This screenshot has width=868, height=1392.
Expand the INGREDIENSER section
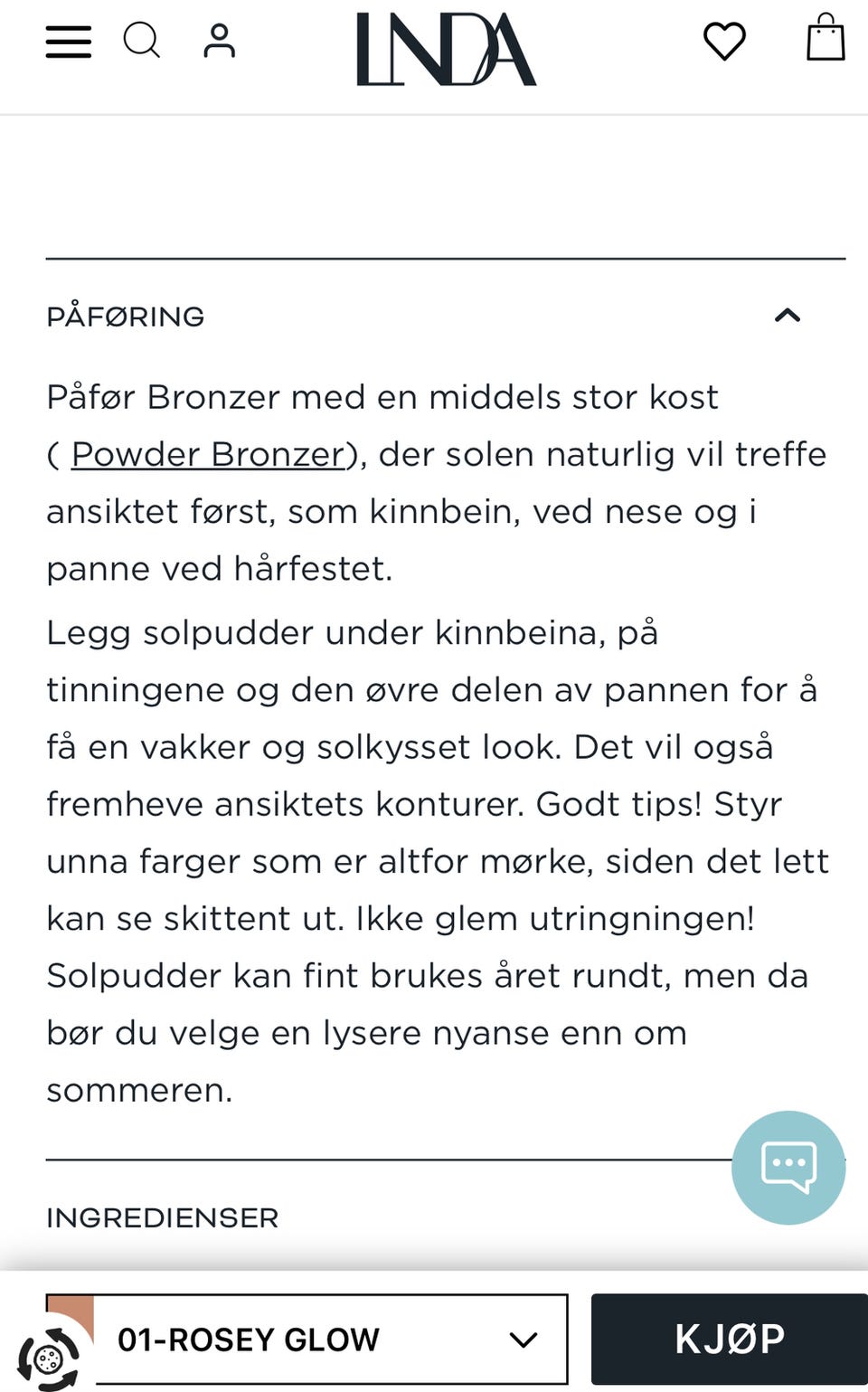pyautogui.click(x=162, y=1217)
